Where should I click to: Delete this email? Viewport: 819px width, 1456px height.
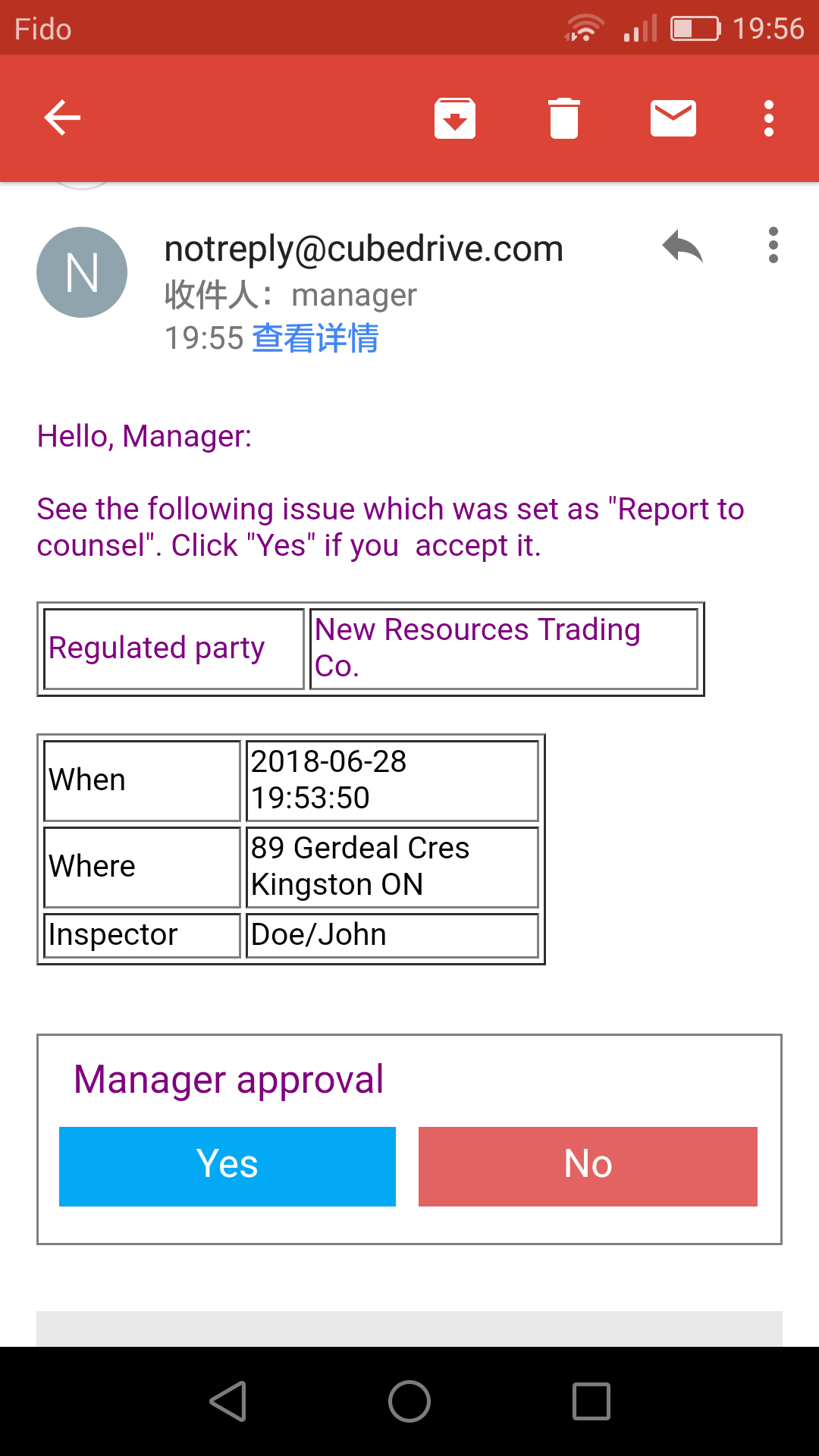coord(564,118)
